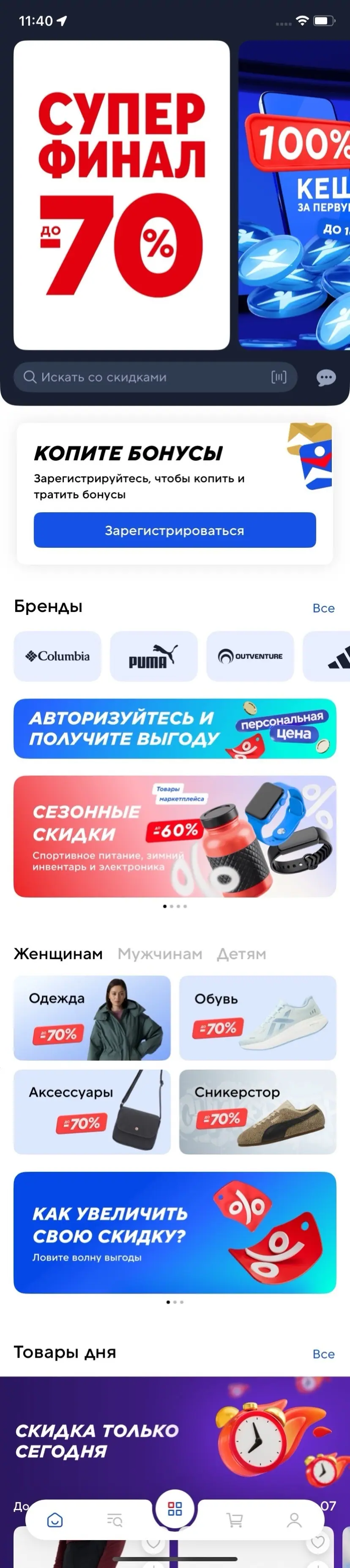The height and width of the screenshot is (1568, 350).
Task: View all brands via "Все" link
Action: (323, 608)
